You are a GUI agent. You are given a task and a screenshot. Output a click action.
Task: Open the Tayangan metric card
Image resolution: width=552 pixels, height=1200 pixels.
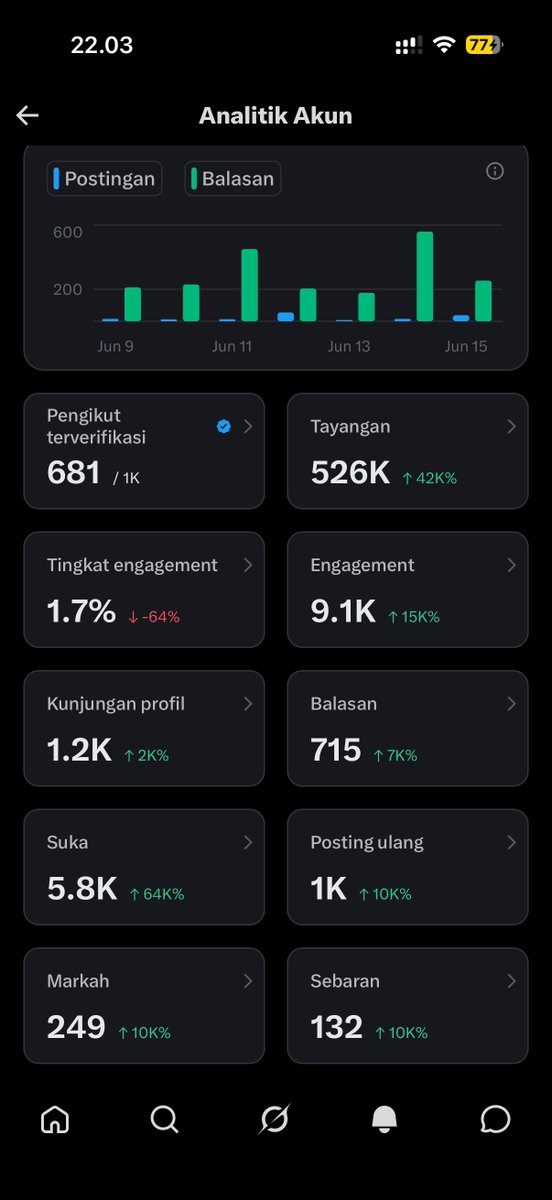coord(408,451)
